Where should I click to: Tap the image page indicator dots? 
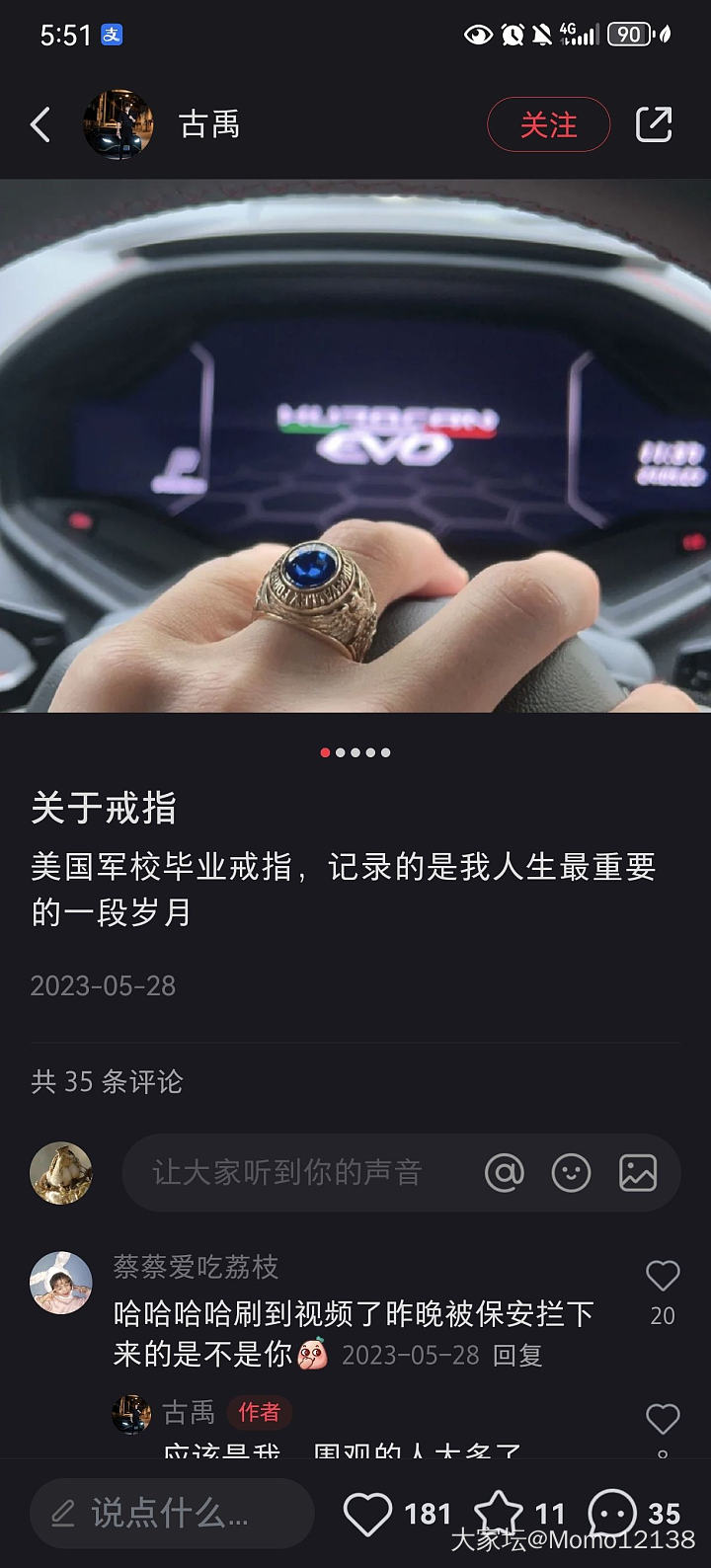(355, 752)
